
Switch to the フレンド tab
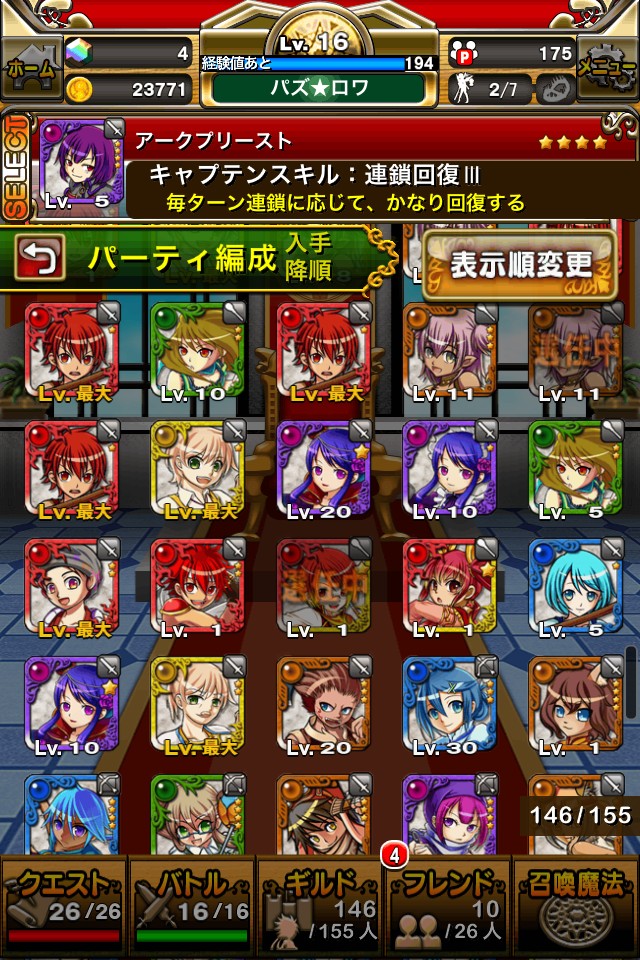tap(446, 905)
